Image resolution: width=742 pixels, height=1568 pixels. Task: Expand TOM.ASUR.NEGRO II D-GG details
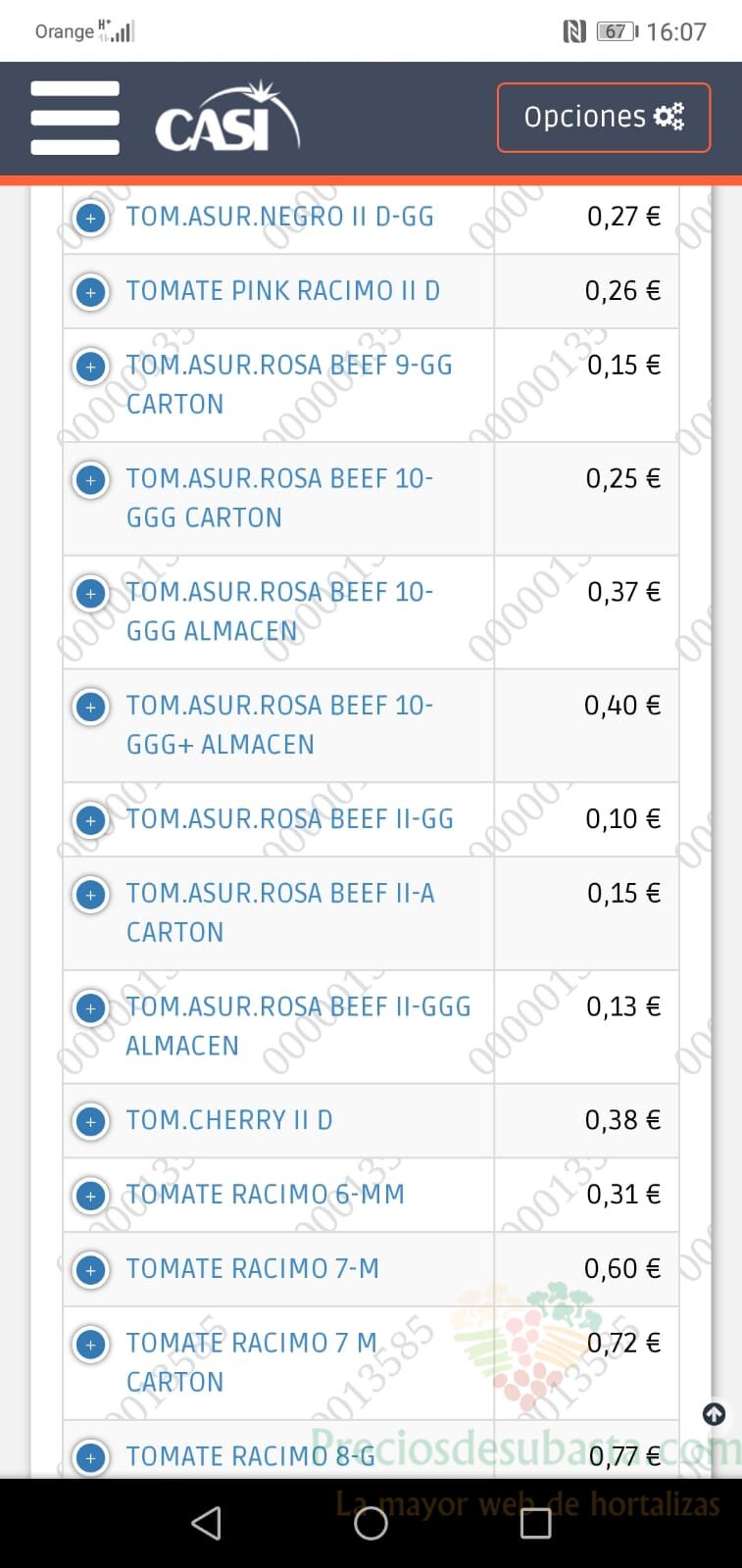[91, 218]
